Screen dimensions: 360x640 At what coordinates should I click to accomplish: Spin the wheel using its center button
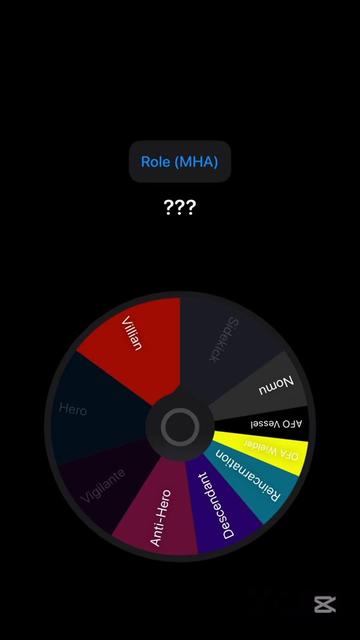pyautogui.click(x=180, y=427)
